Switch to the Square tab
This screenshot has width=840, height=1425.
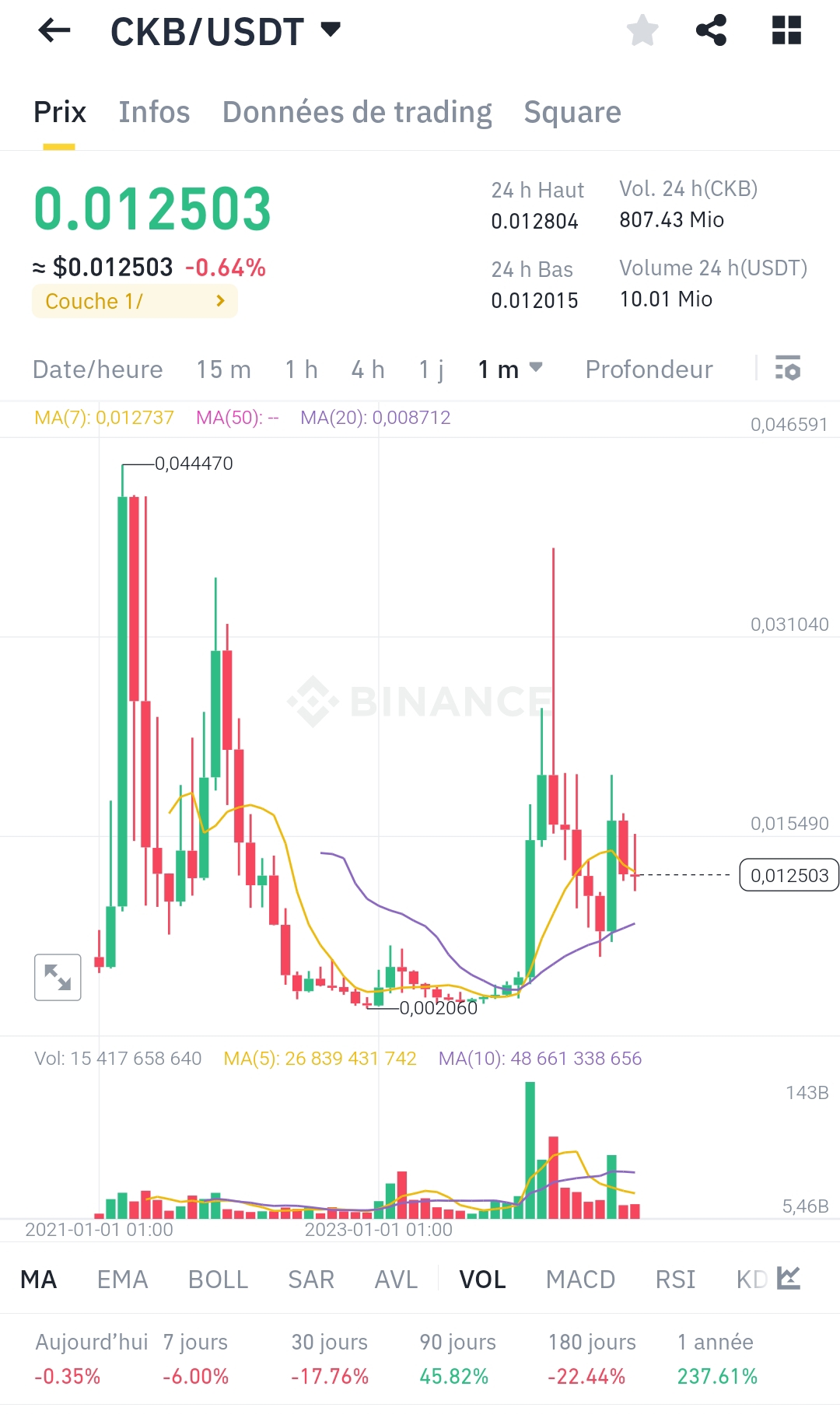[x=572, y=112]
